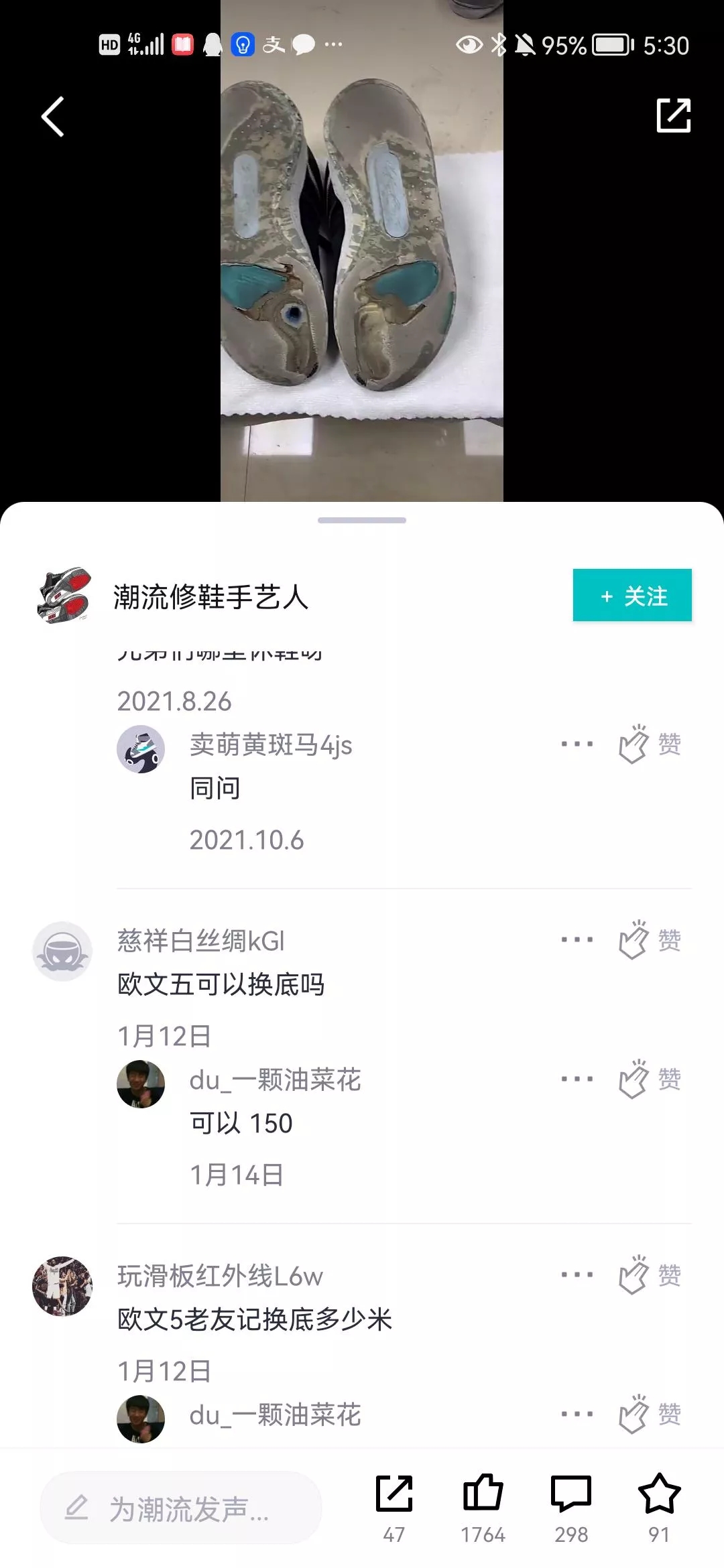Like the reply saying 可以 150

[x=649, y=1079]
